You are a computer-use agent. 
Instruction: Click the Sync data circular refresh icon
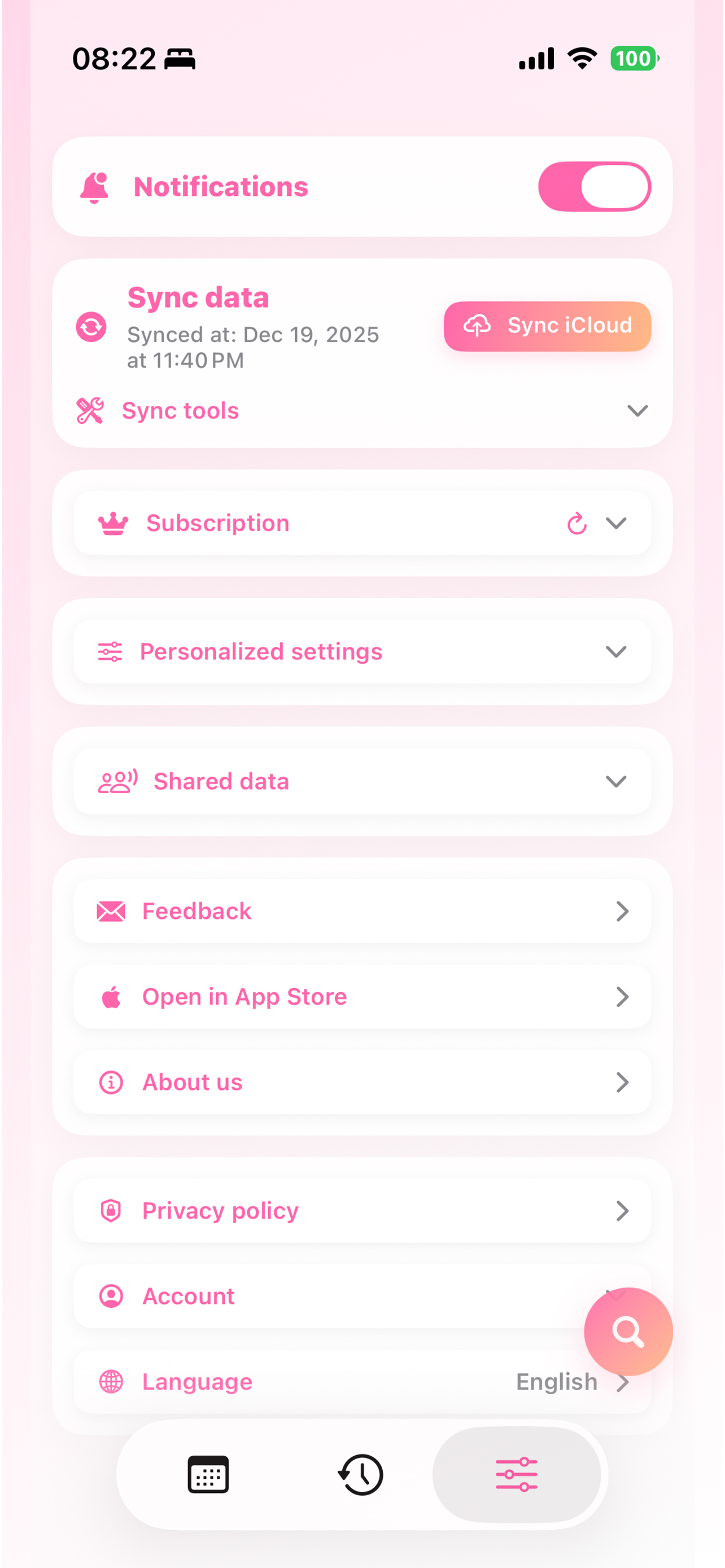90,327
